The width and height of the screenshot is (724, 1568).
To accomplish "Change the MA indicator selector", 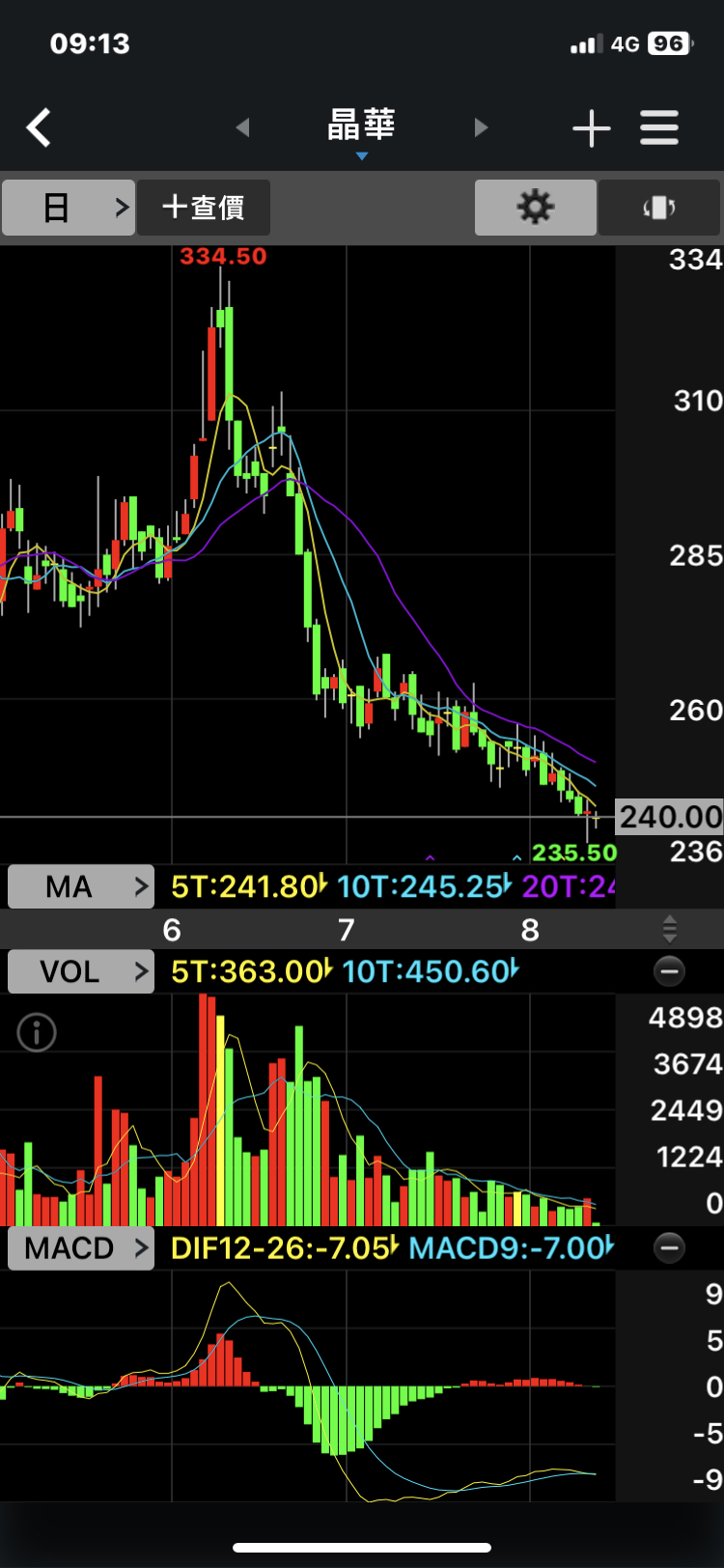I will click(81, 886).
